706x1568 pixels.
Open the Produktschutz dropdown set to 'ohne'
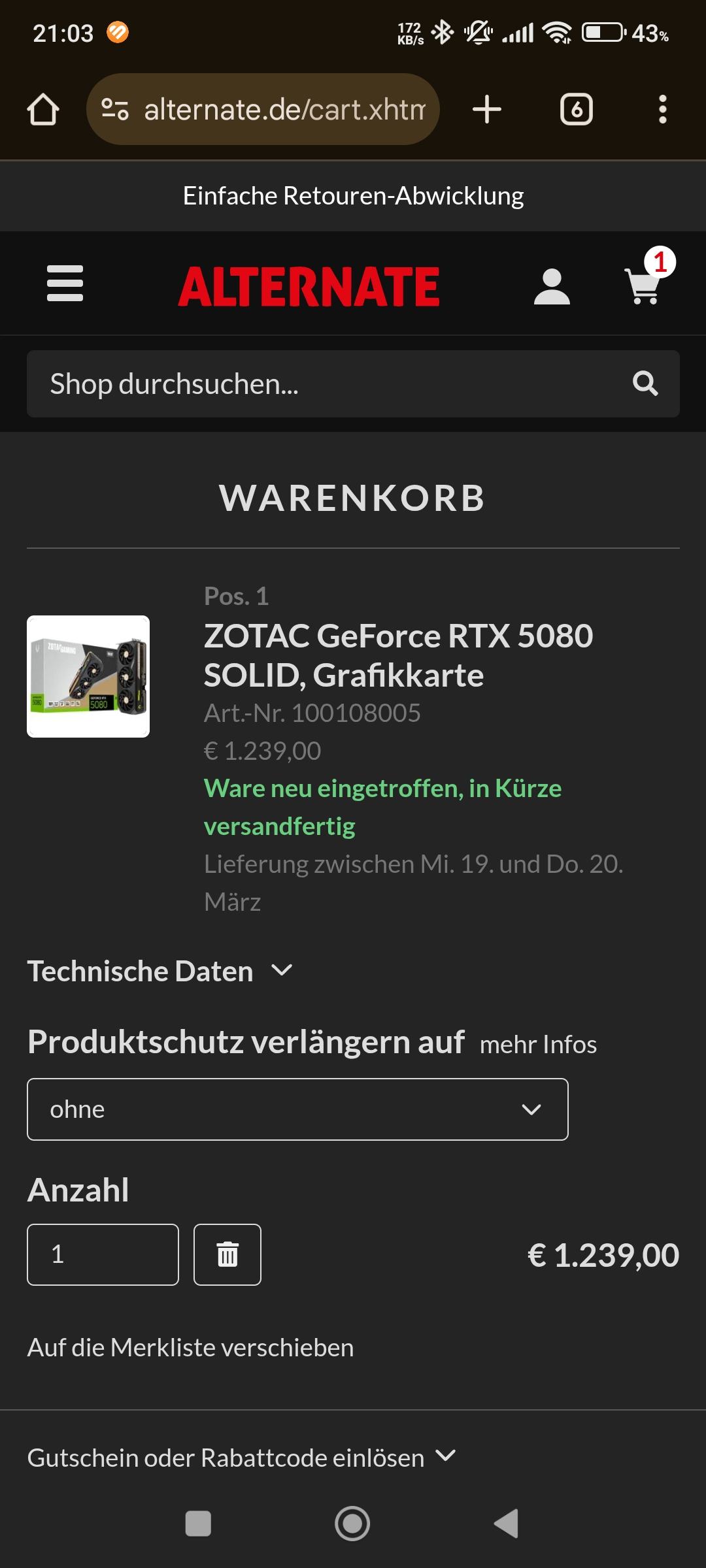tap(297, 1109)
